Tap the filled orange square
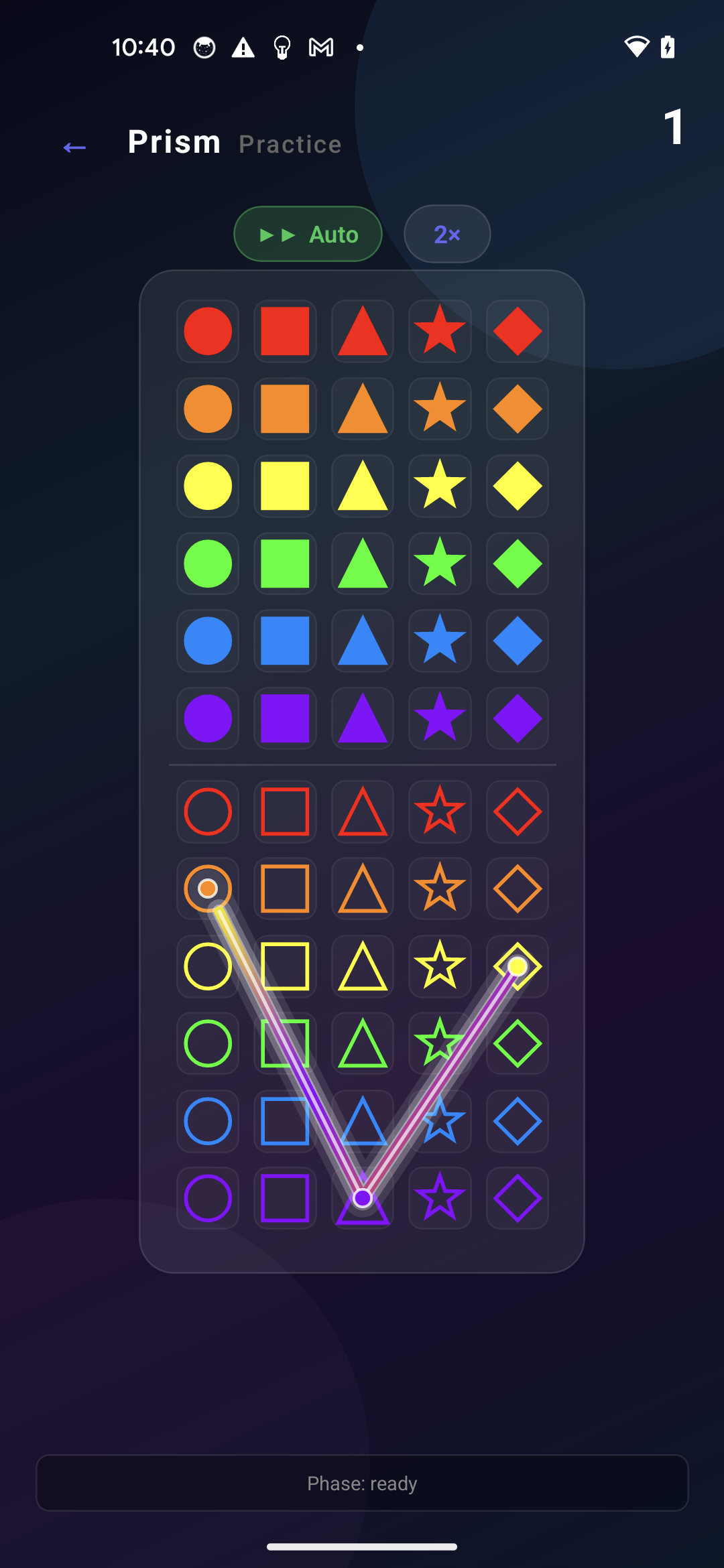This screenshot has height=1568, width=724. (285, 409)
